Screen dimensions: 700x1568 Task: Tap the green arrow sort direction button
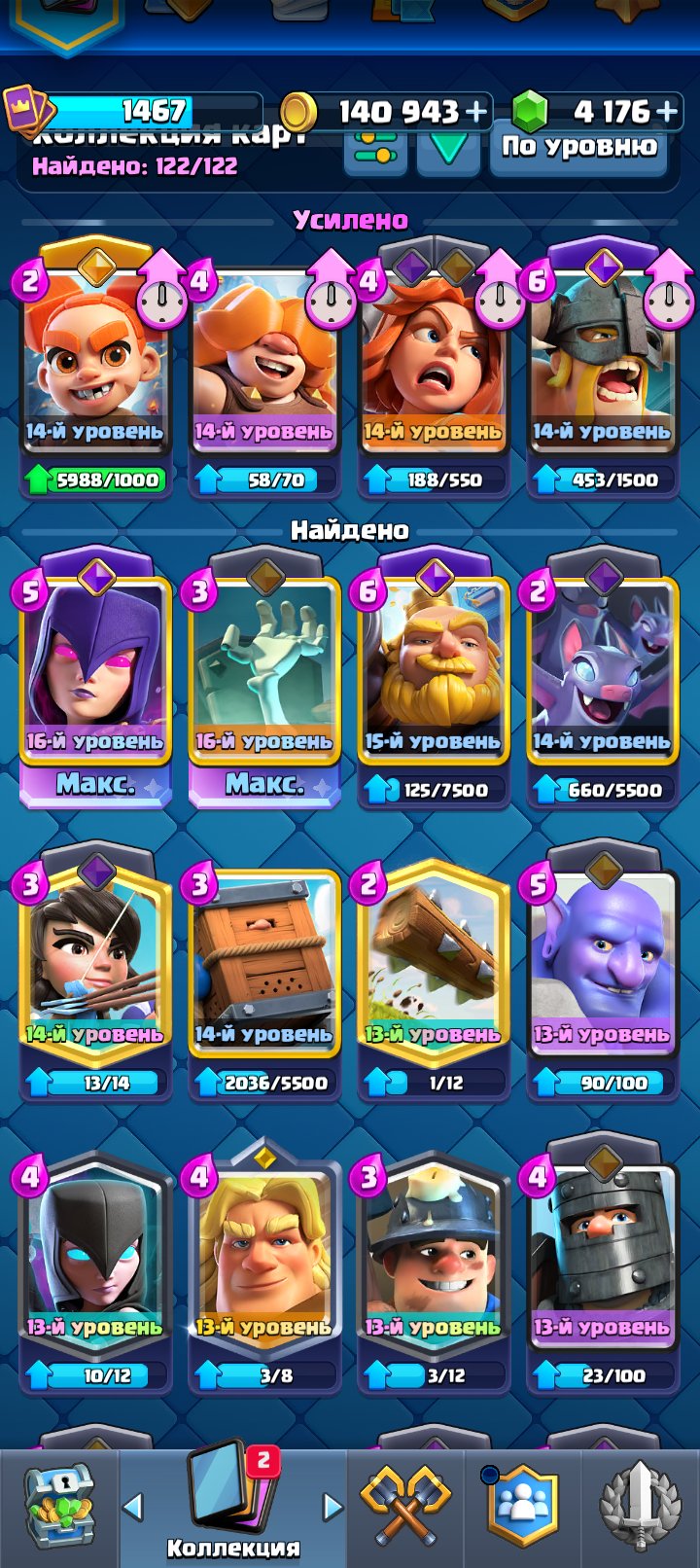pyautogui.click(x=448, y=149)
